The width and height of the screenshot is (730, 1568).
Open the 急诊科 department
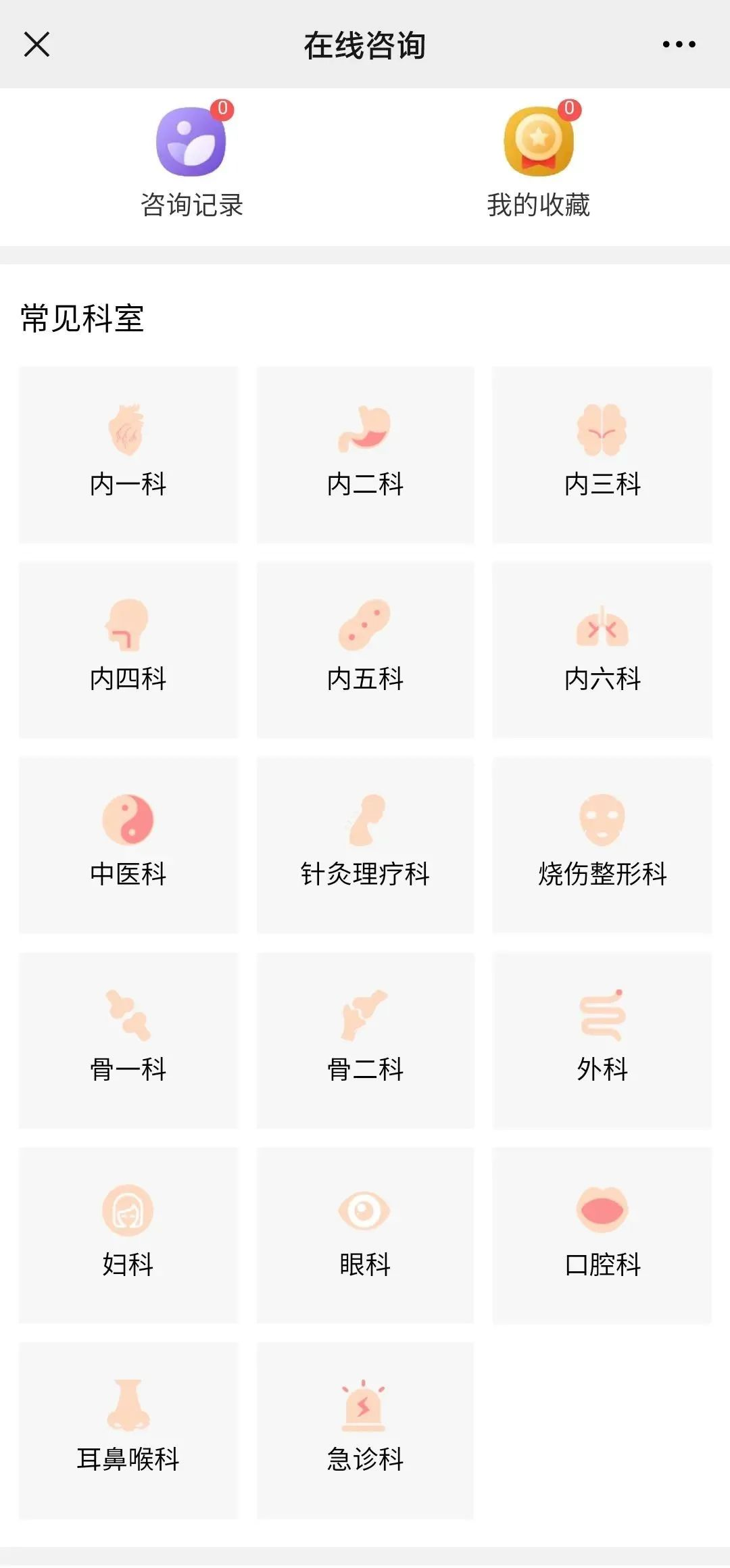(365, 1430)
